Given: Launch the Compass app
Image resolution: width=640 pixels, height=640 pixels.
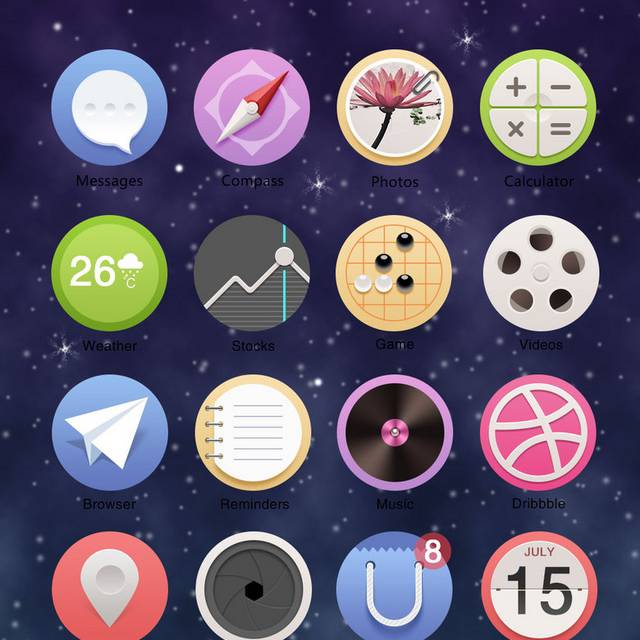Looking at the screenshot, I should (x=252, y=108).
